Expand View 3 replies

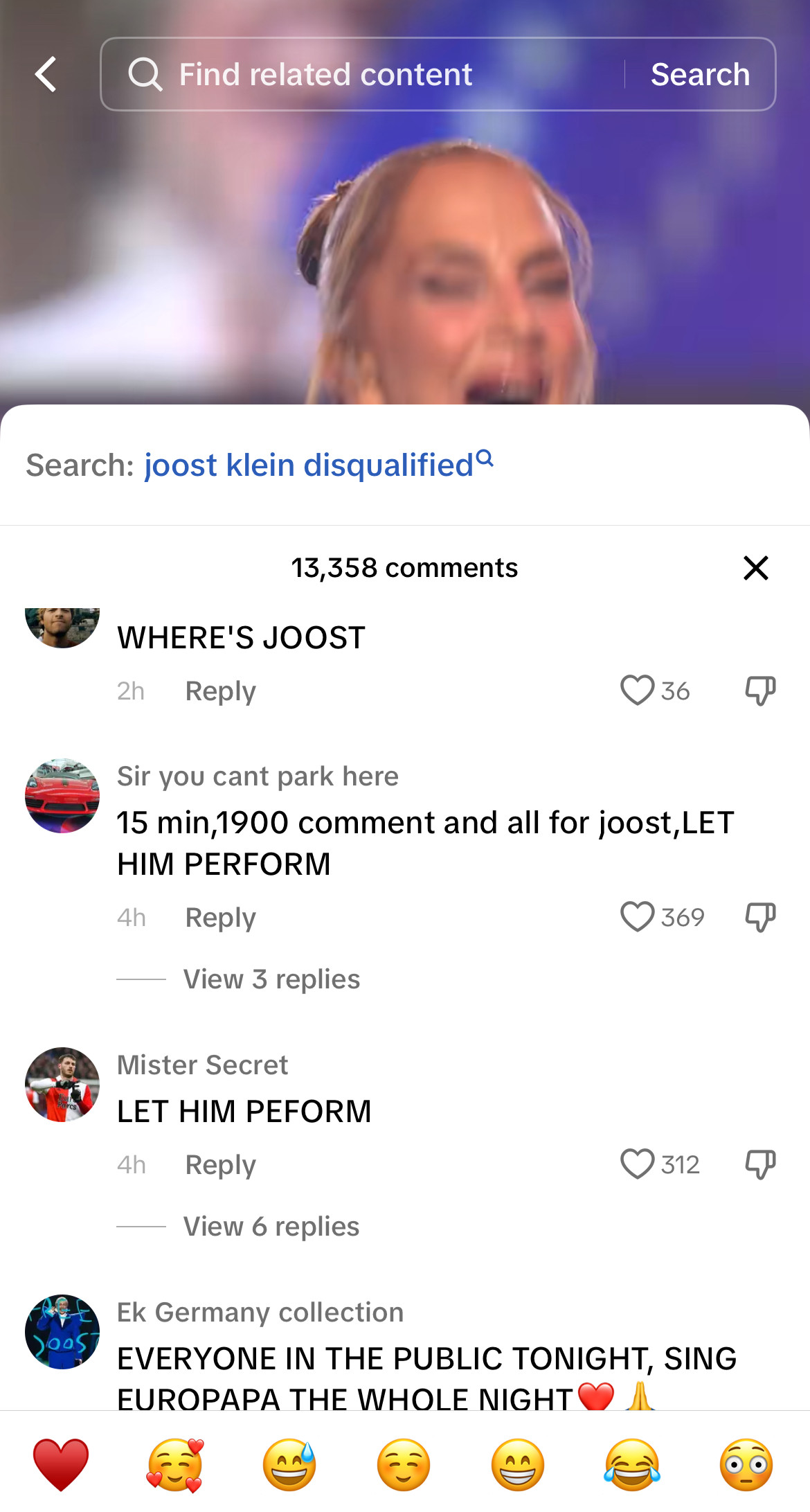tap(271, 979)
